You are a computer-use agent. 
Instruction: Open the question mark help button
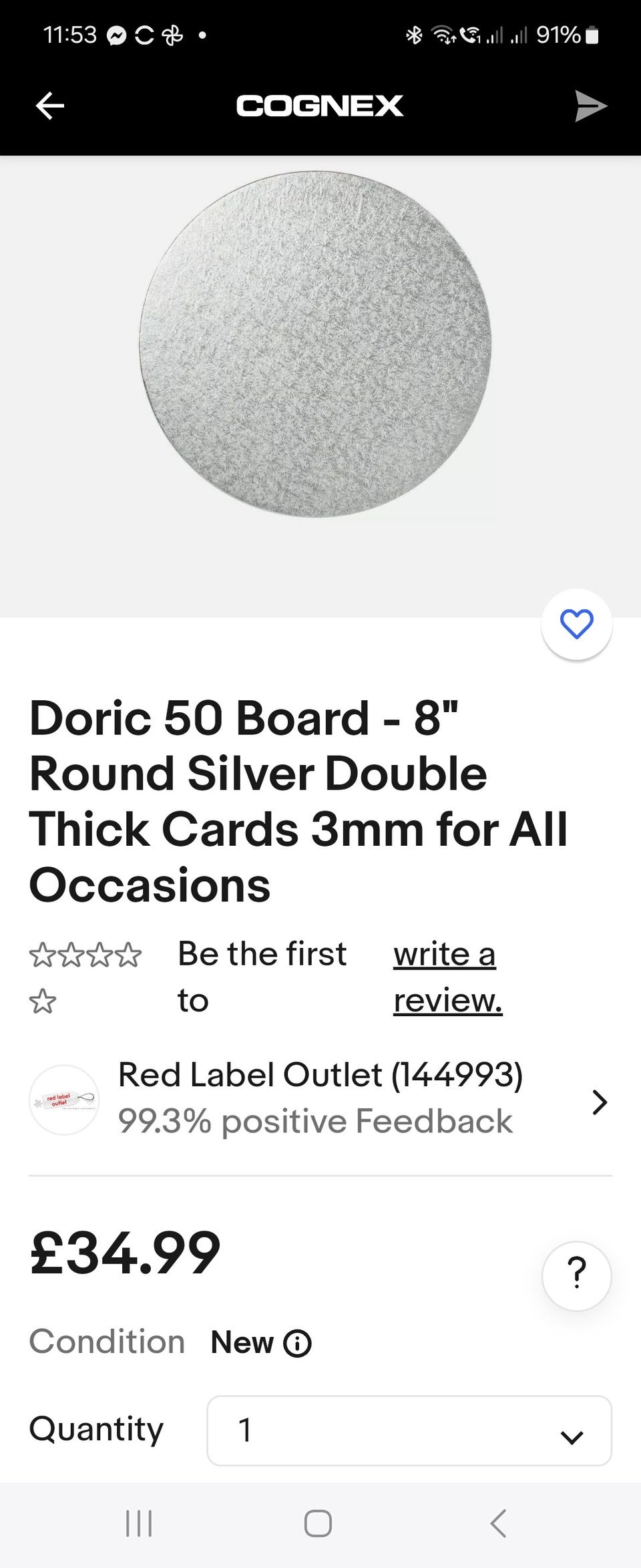pos(576,1275)
